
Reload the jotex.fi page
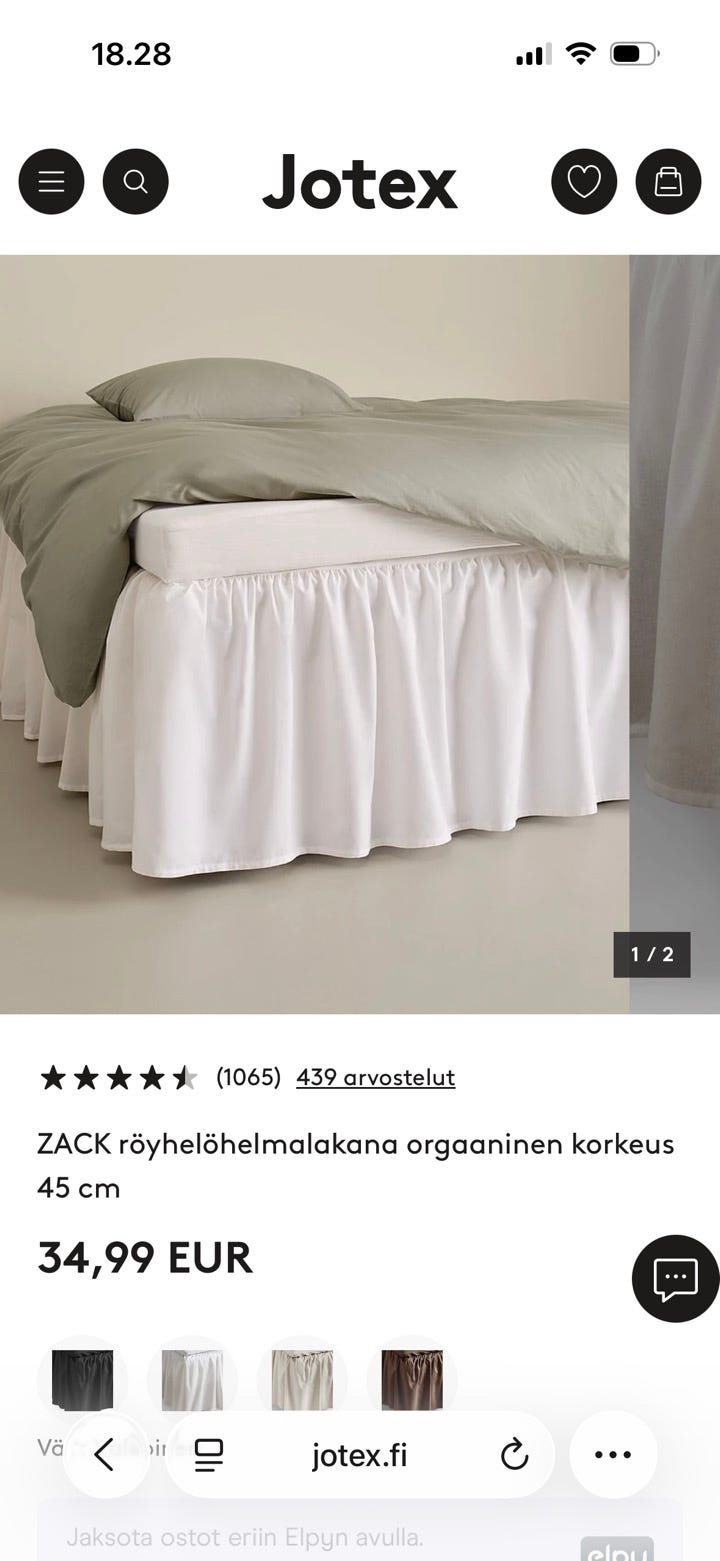point(514,1455)
